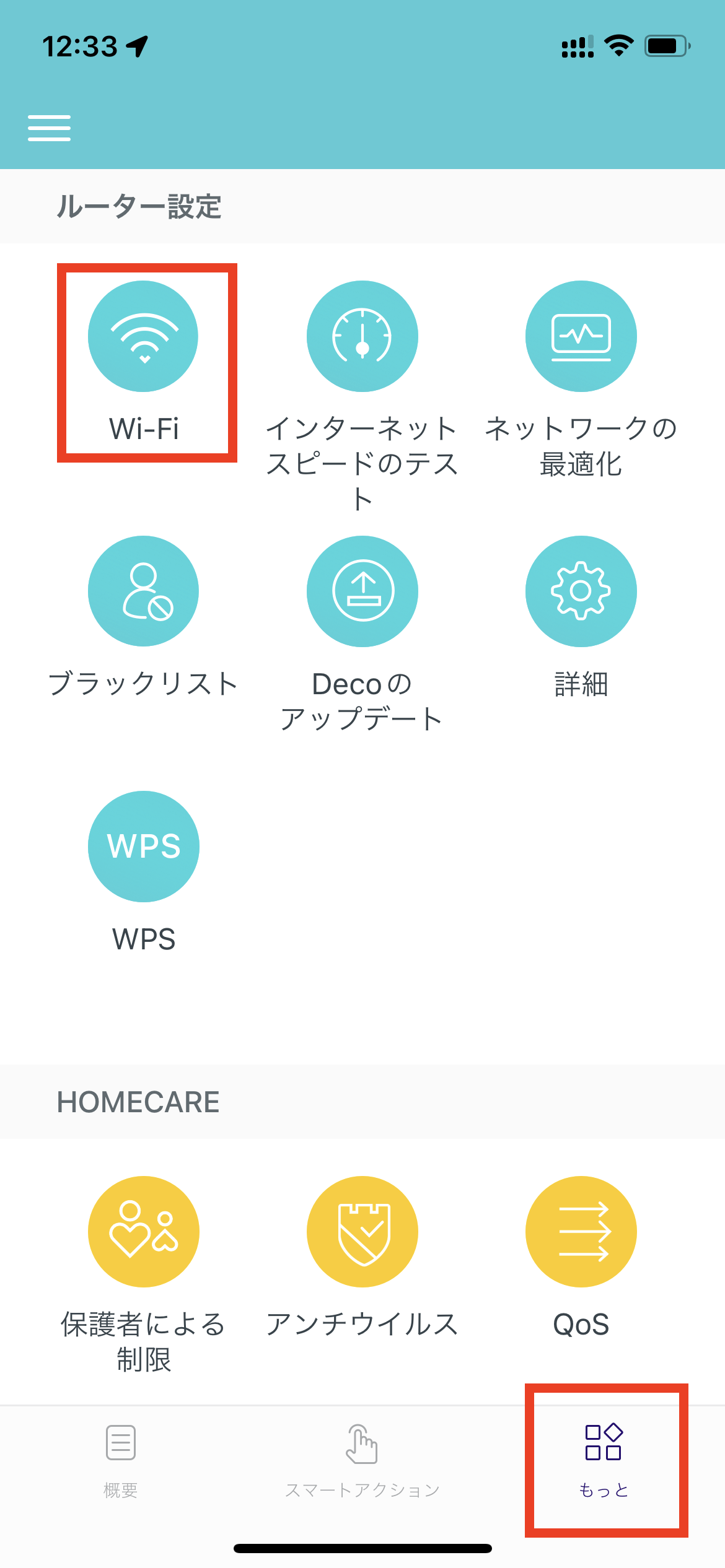Open the アンチウイルス antivirus shield icon
Screen dimensions: 725x1568
click(362, 1231)
